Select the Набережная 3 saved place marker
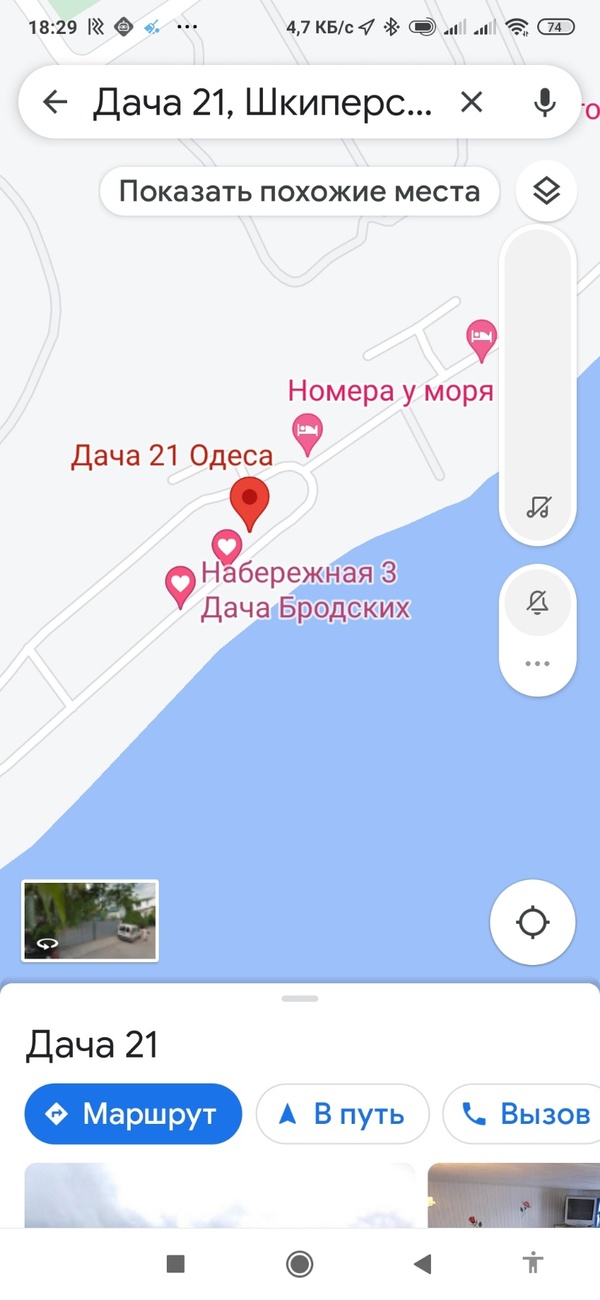This screenshot has height=1300, width=600. click(x=227, y=547)
